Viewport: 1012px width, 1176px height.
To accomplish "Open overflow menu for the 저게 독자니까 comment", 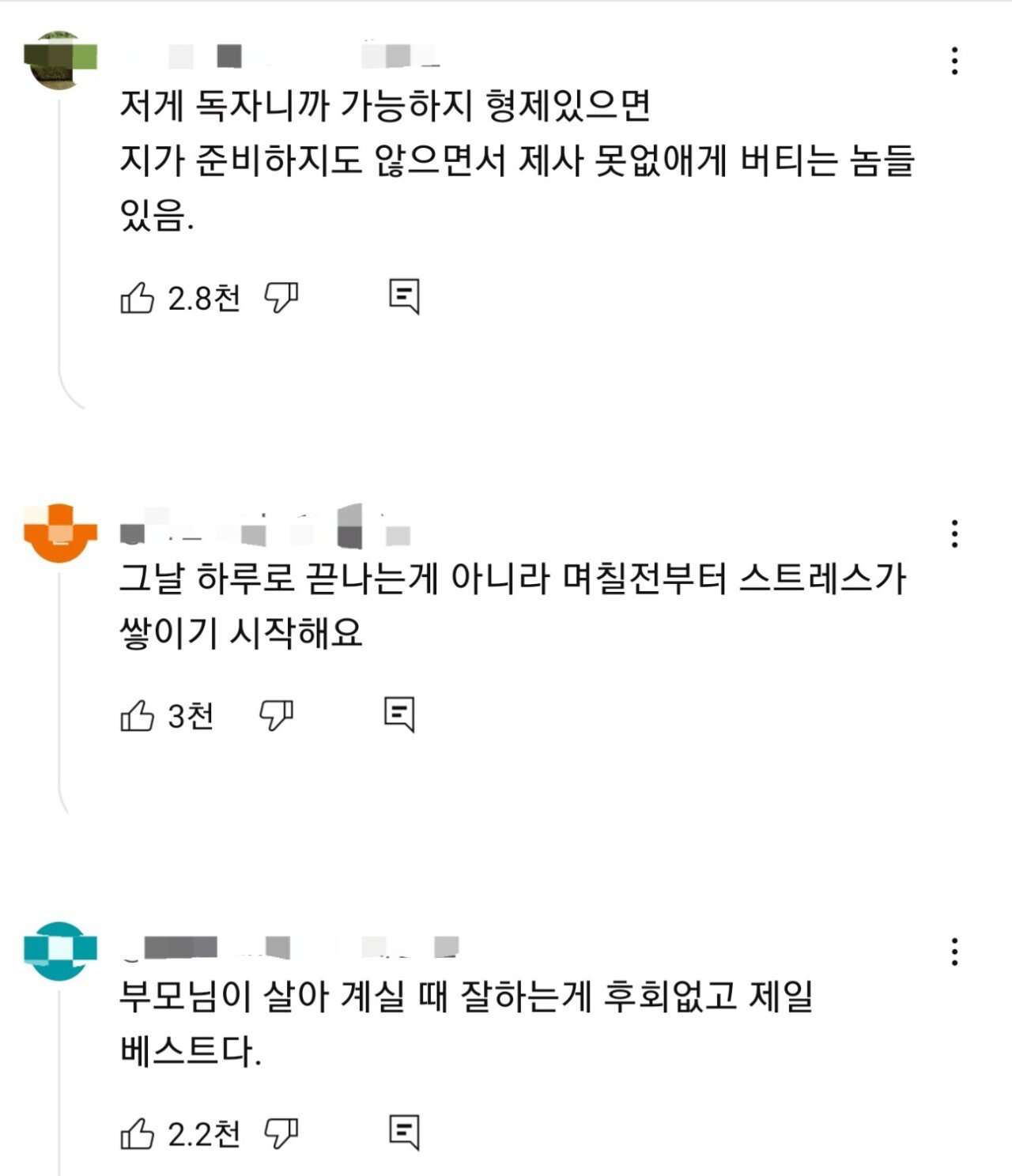I will click(x=954, y=61).
